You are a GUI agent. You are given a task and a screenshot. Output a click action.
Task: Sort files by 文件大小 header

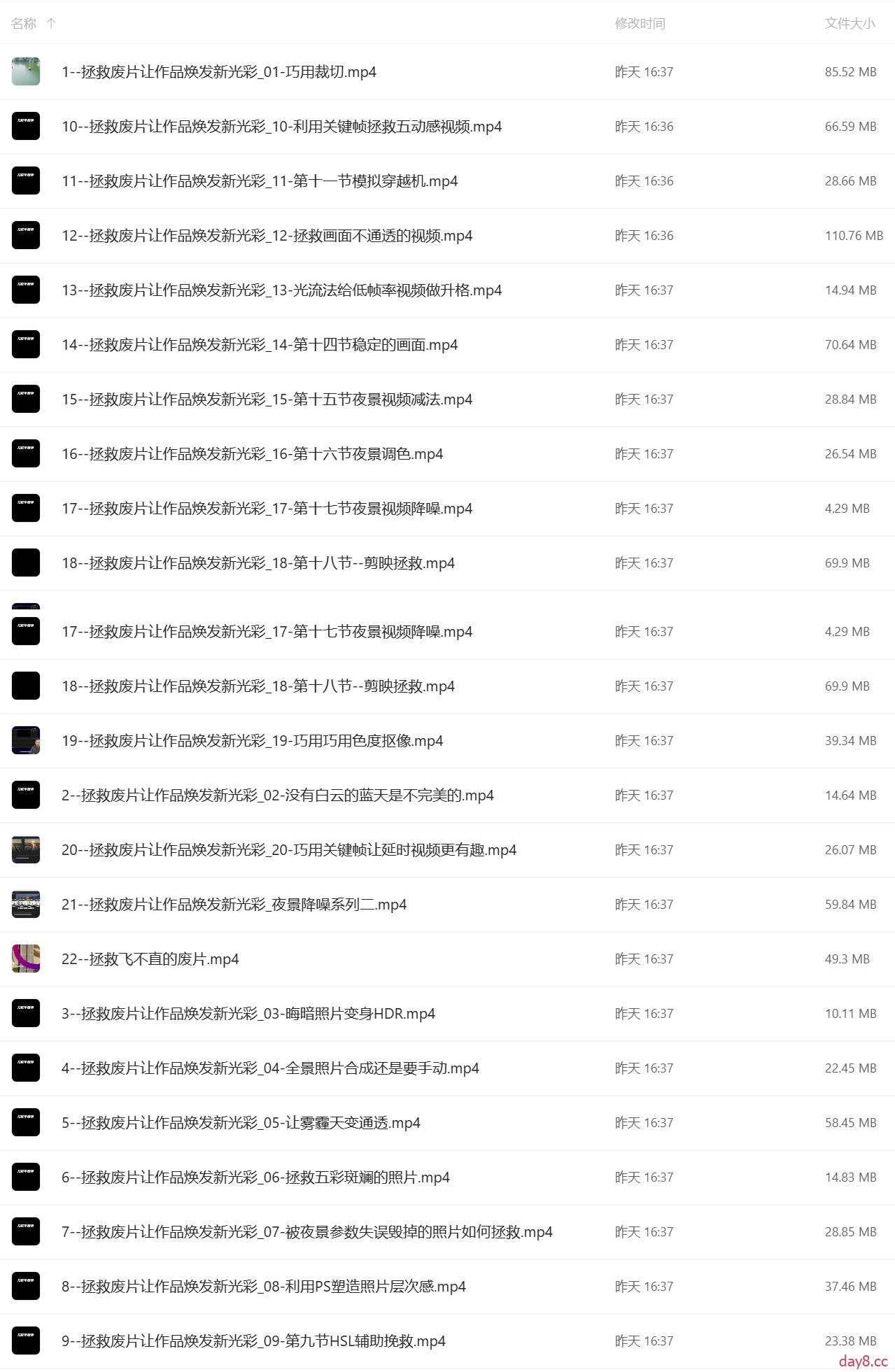(850, 24)
